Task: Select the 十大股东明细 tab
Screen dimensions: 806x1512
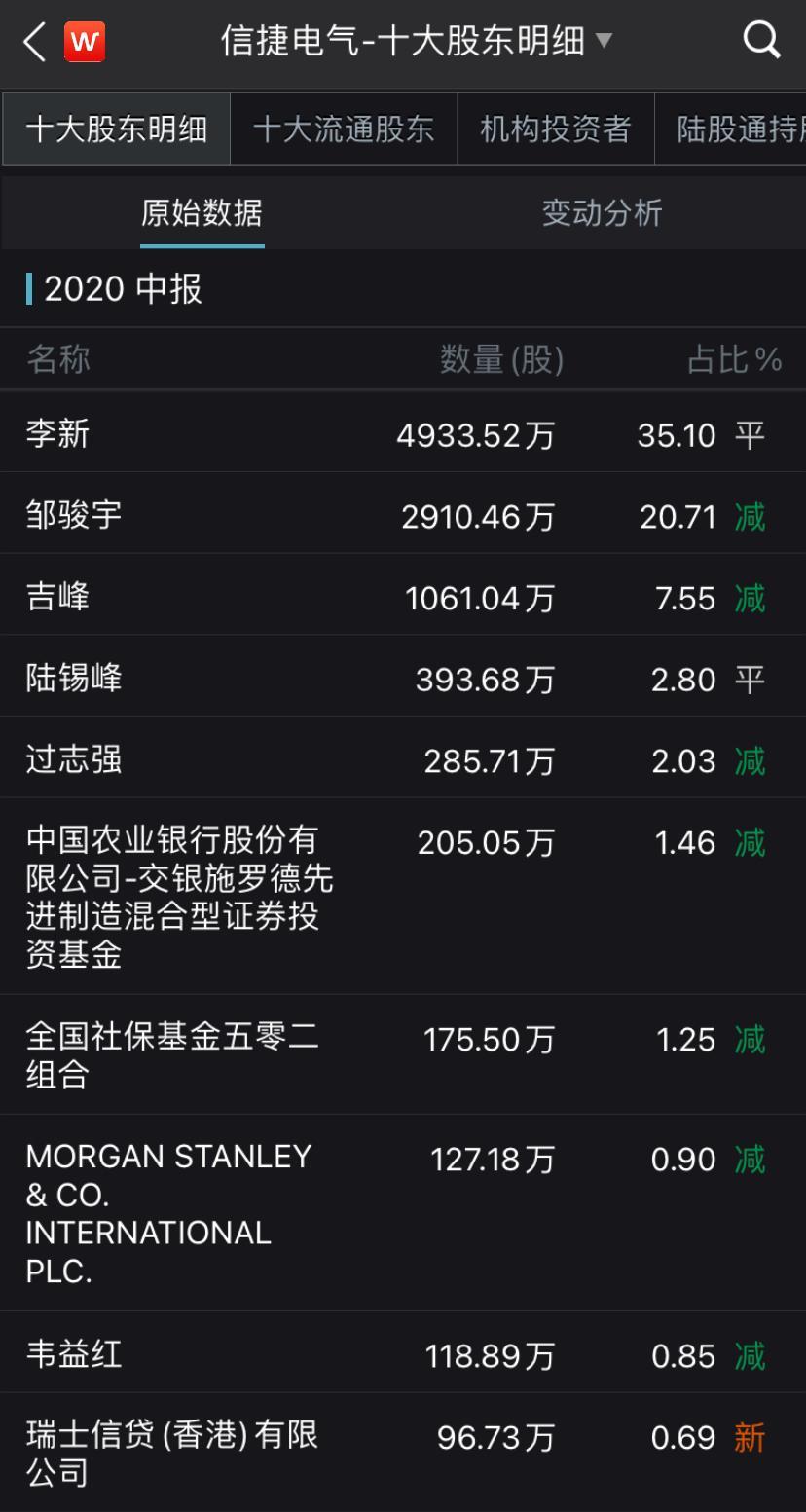Action: pyautogui.click(x=117, y=129)
